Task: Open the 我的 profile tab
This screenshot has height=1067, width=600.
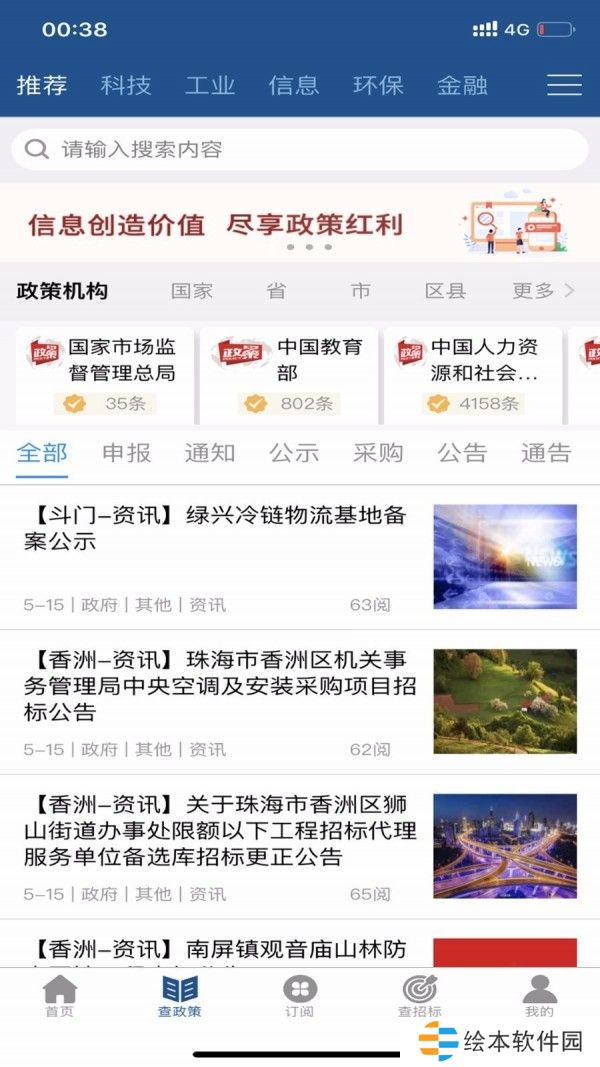Action: pyautogui.click(x=539, y=997)
